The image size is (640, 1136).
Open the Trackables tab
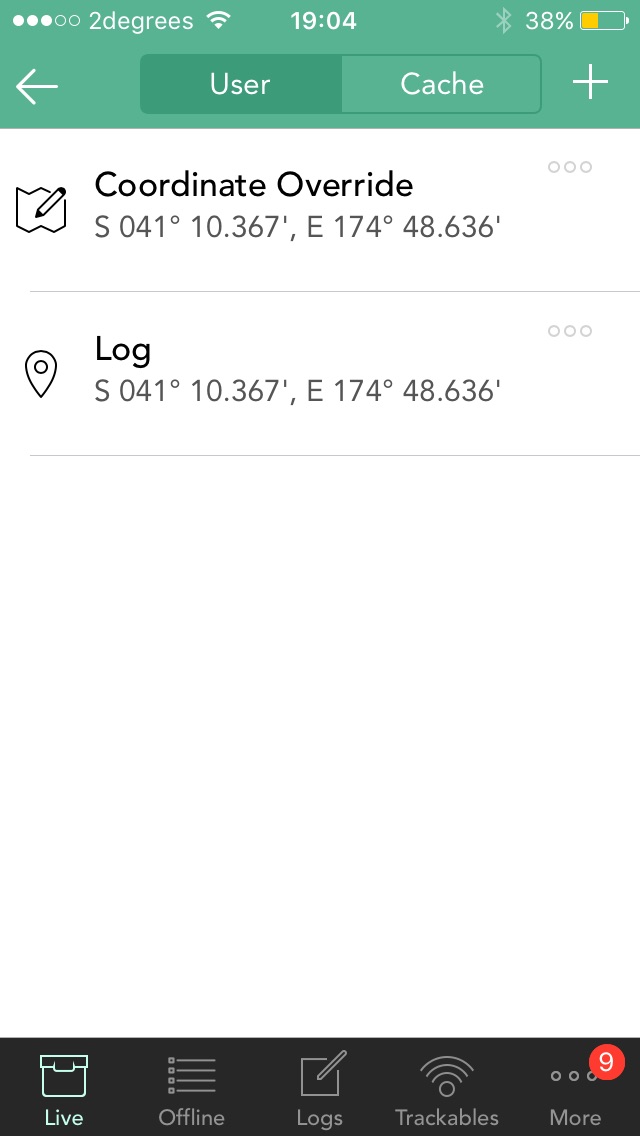(x=447, y=1087)
